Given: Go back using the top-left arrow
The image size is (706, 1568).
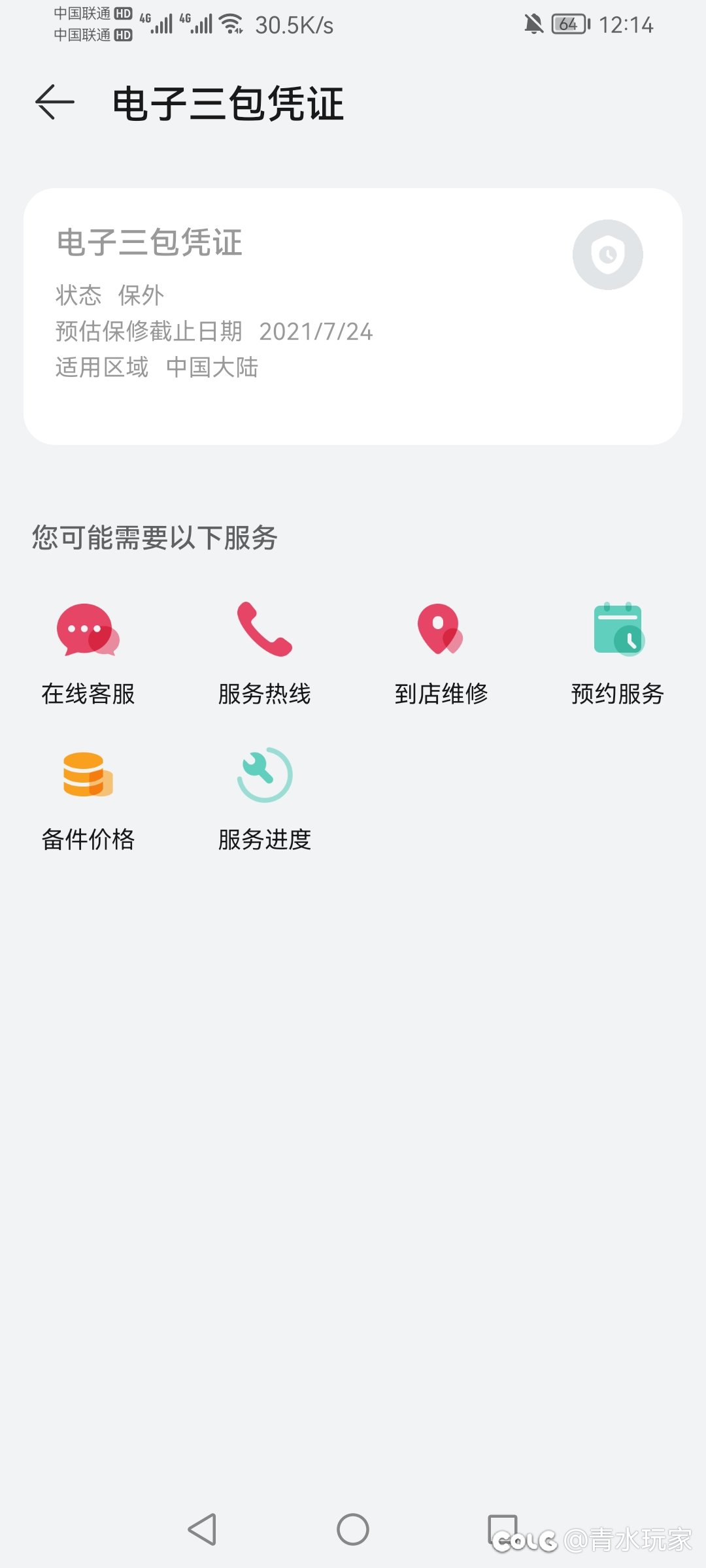Looking at the screenshot, I should coord(55,103).
